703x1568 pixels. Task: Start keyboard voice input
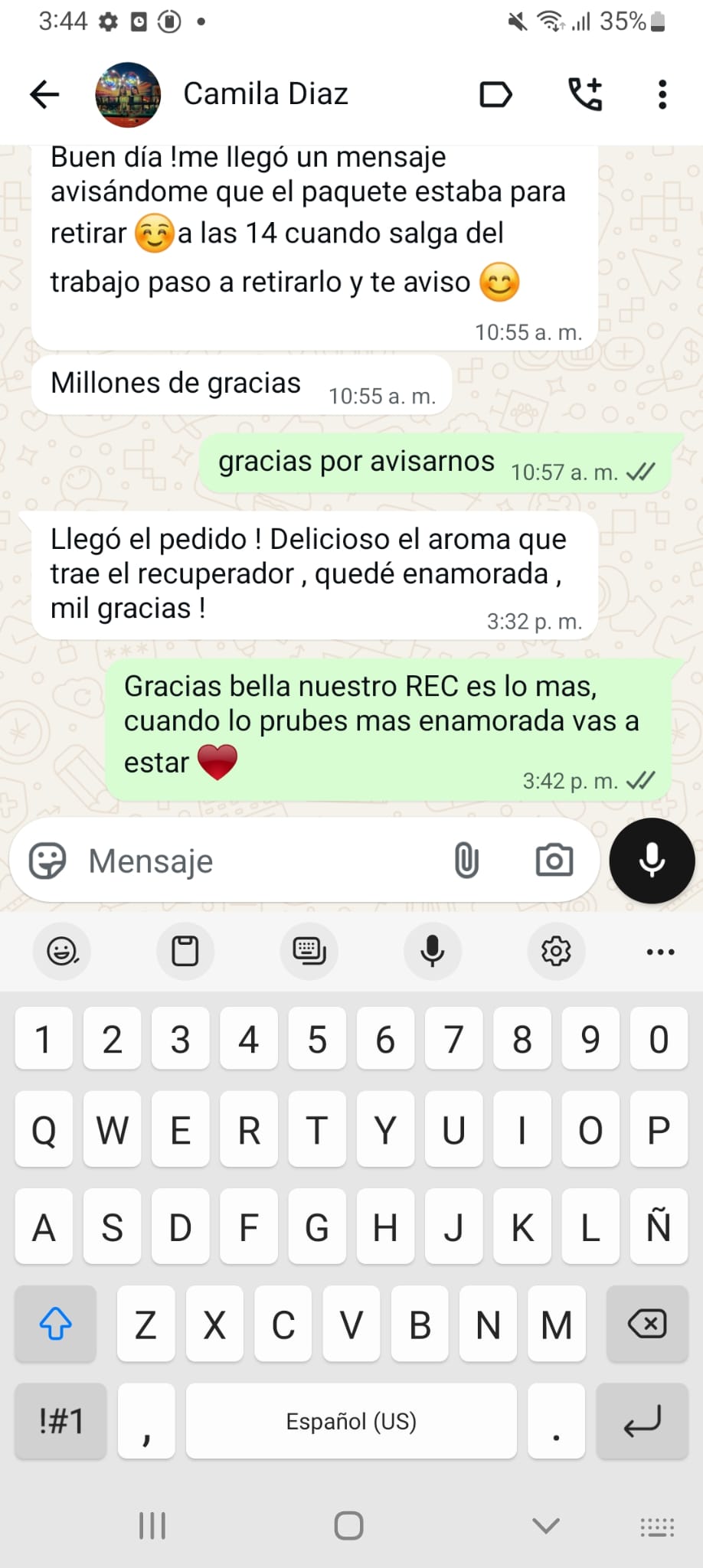[x=433, y=951]
